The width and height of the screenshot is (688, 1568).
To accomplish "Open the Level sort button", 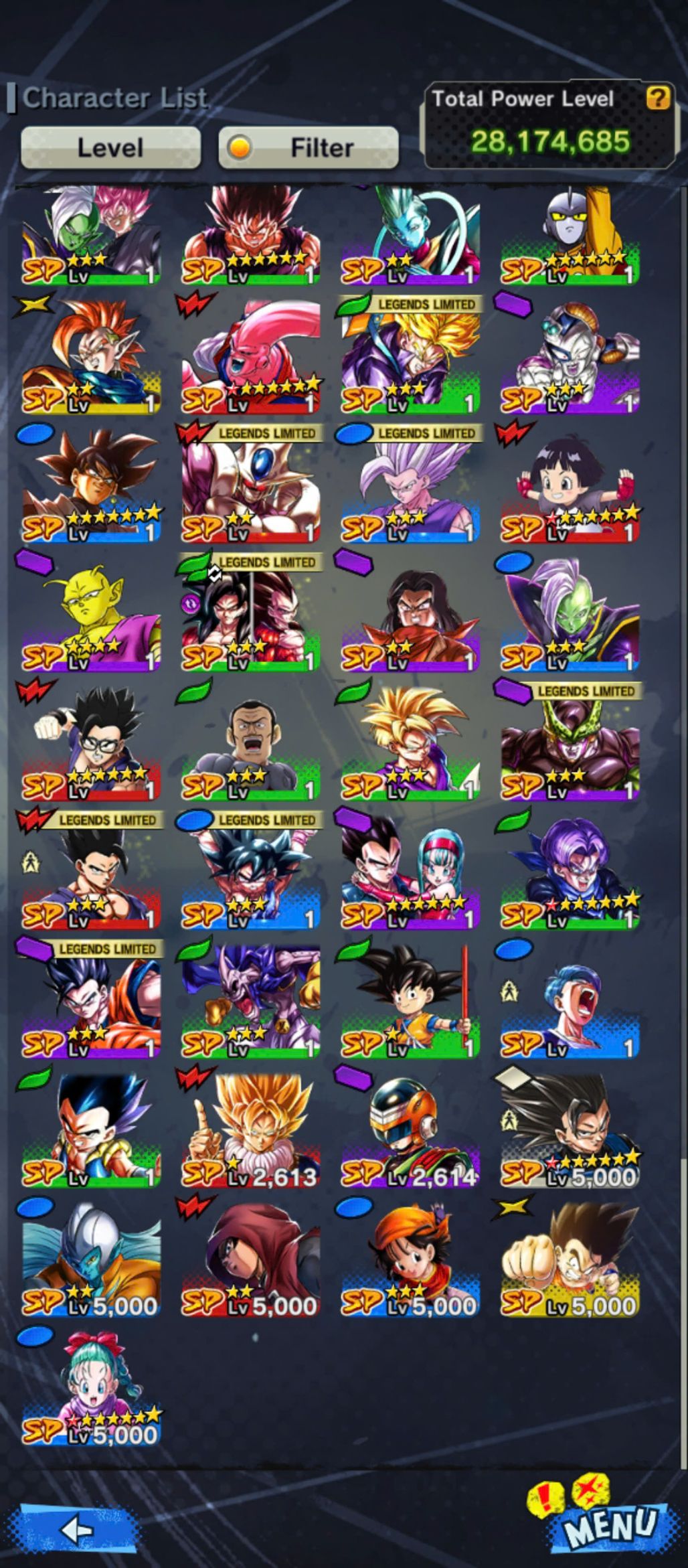I will click(110, 147).
